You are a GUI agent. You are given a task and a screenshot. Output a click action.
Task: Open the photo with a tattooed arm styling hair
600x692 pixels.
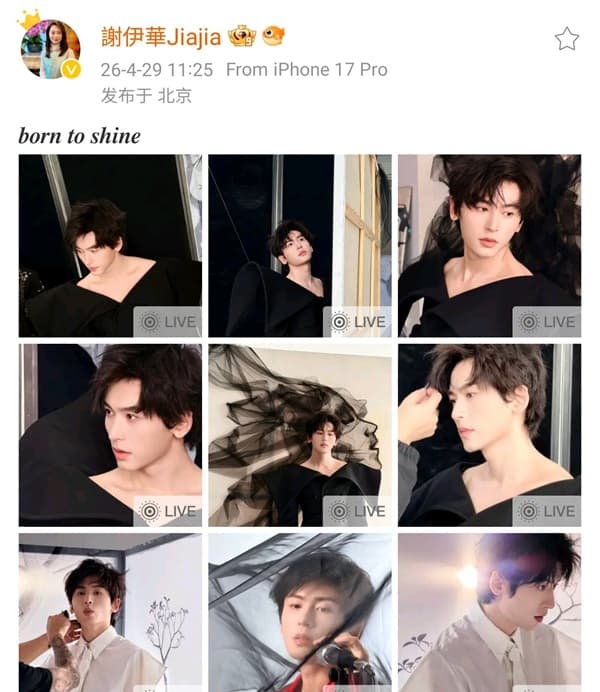coord(110,612)
